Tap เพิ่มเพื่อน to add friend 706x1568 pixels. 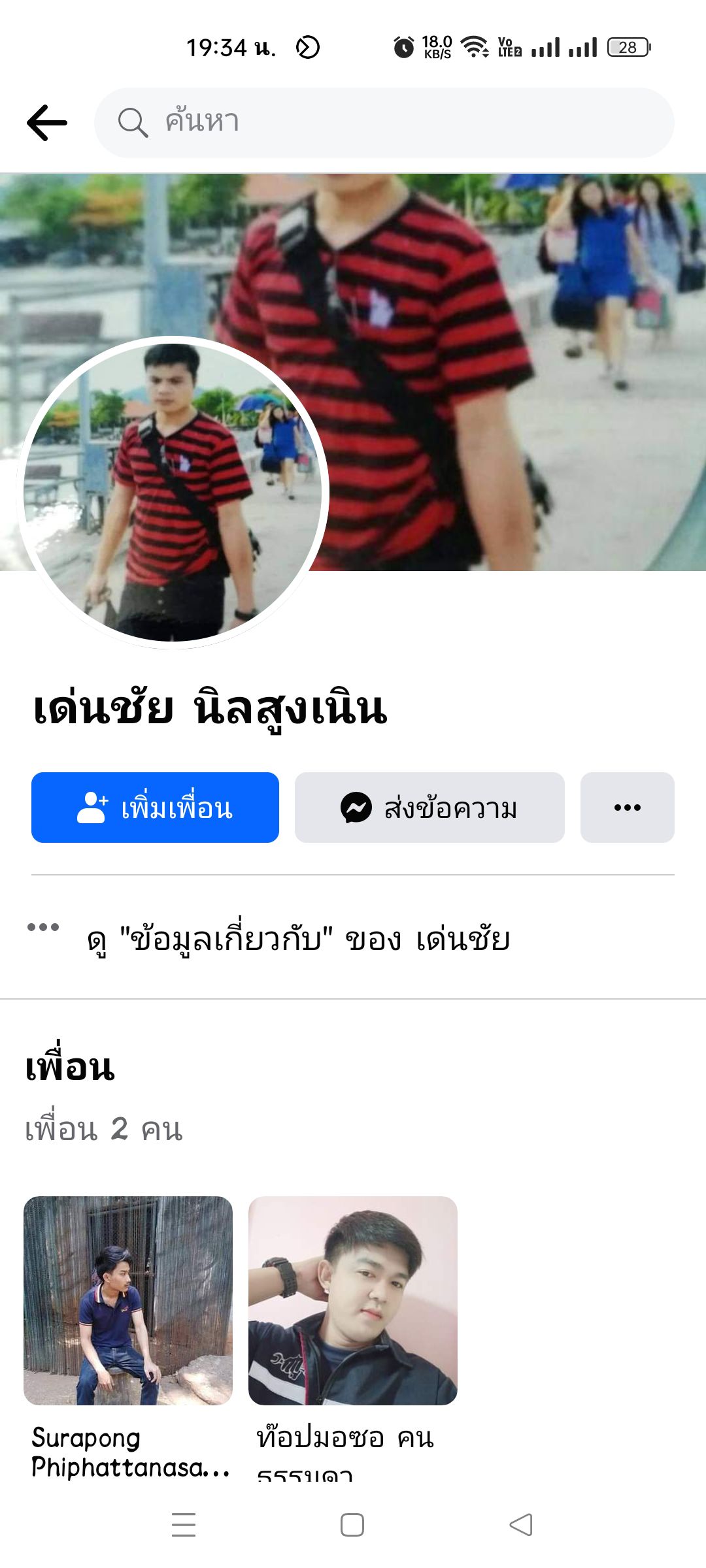click(155, 808)
